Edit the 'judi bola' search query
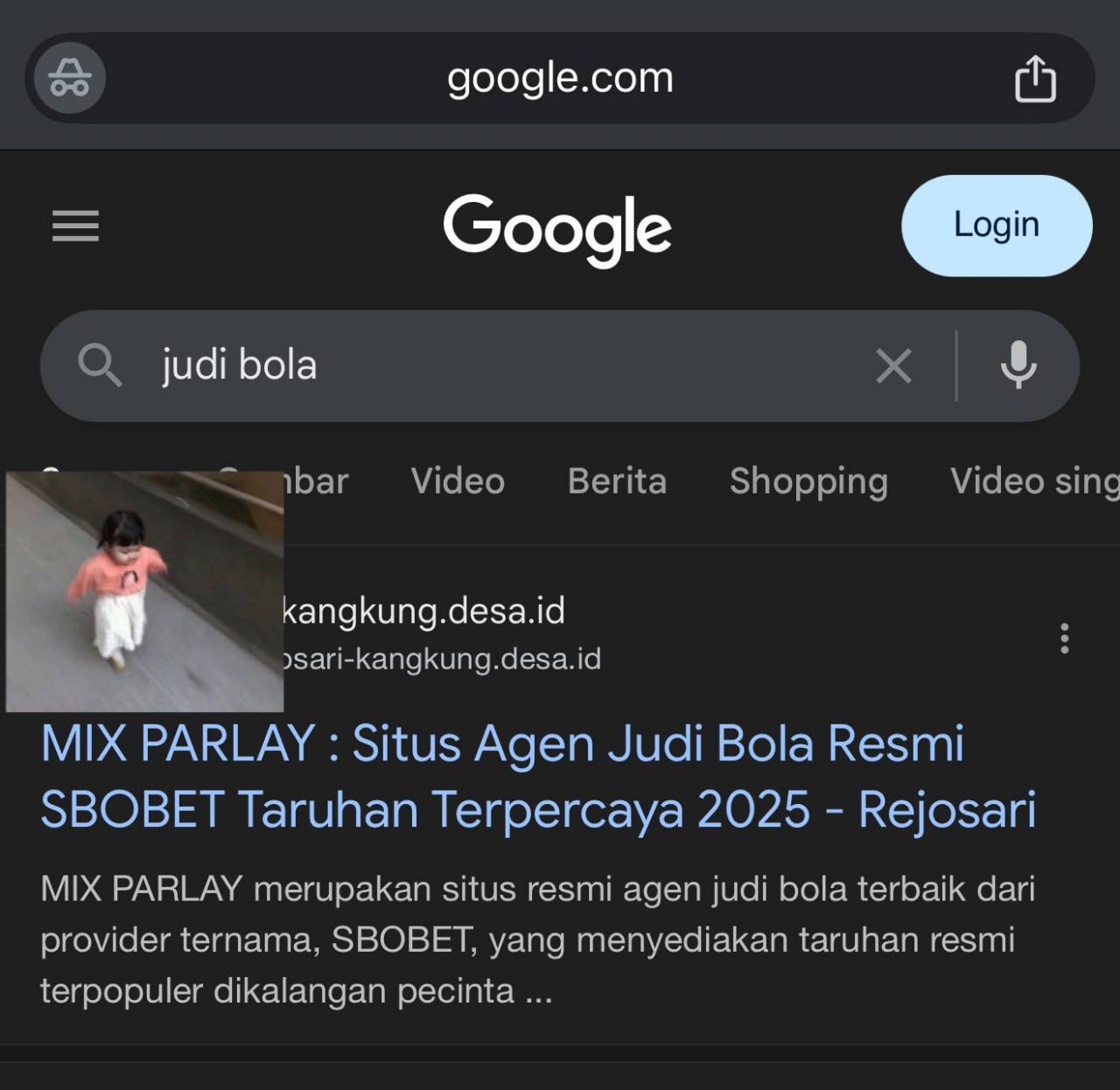This screenshot has height=1090, width=1120. point(490,365)
